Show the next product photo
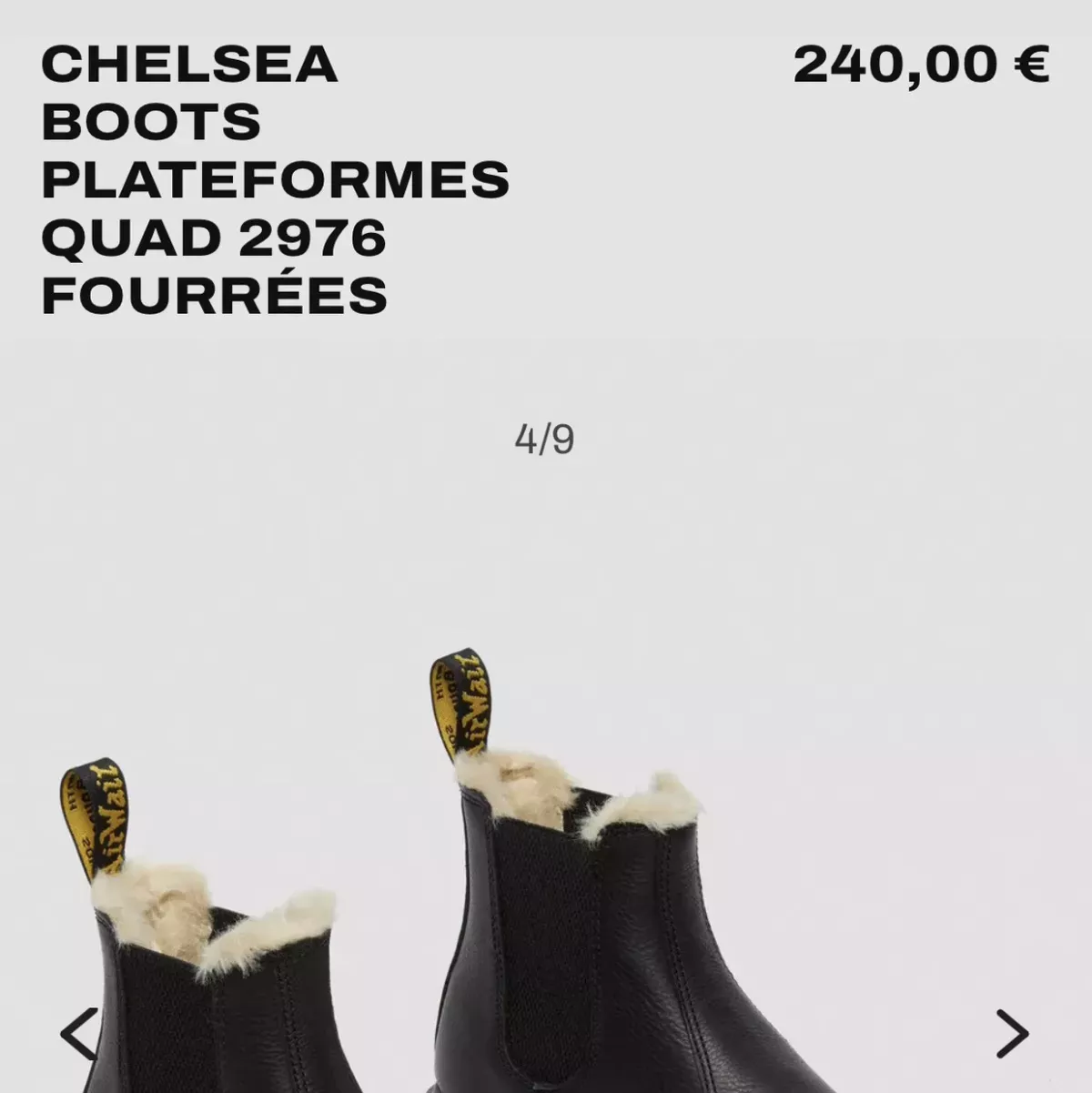1092x1093 pixels. click(x=1011, y=1034)
